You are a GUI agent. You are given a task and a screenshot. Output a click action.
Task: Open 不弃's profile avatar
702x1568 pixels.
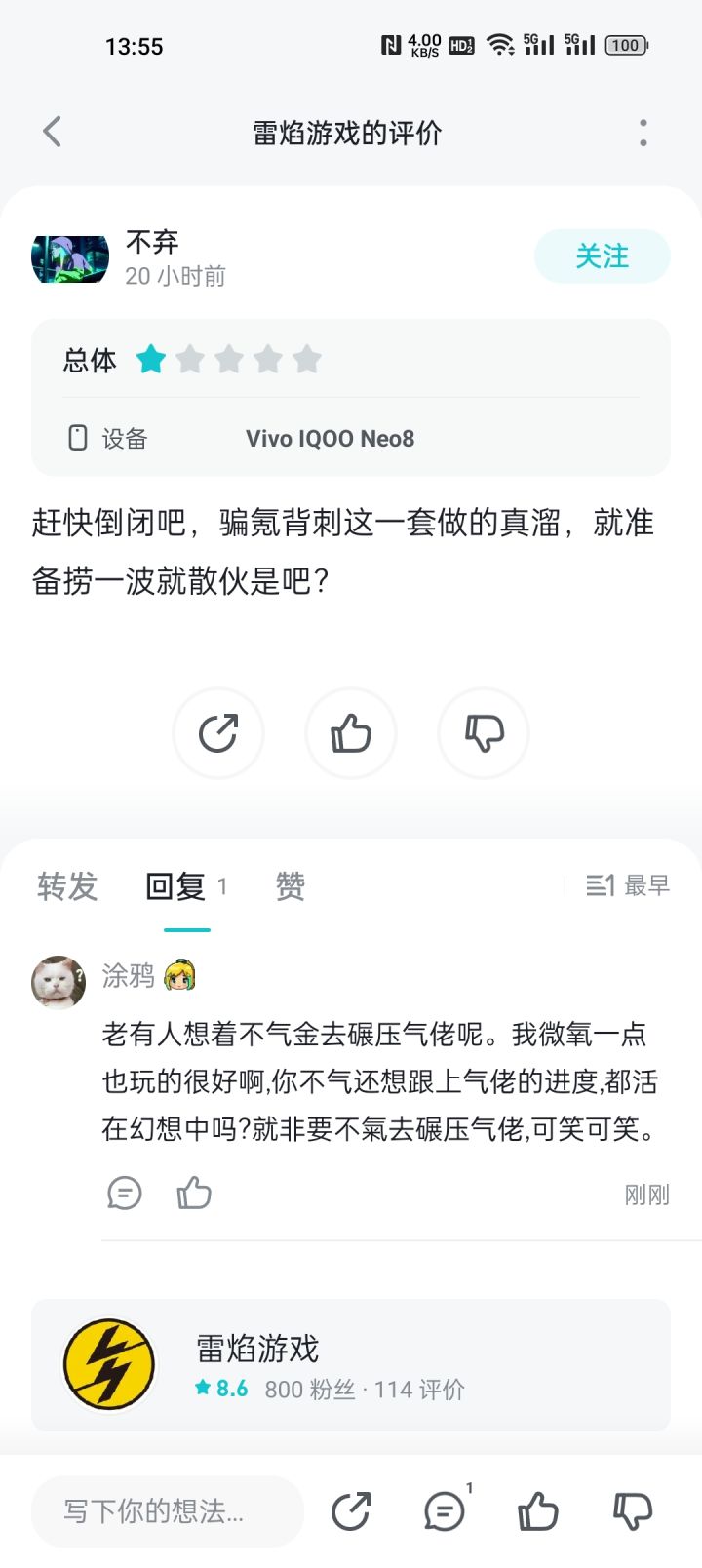70,259
